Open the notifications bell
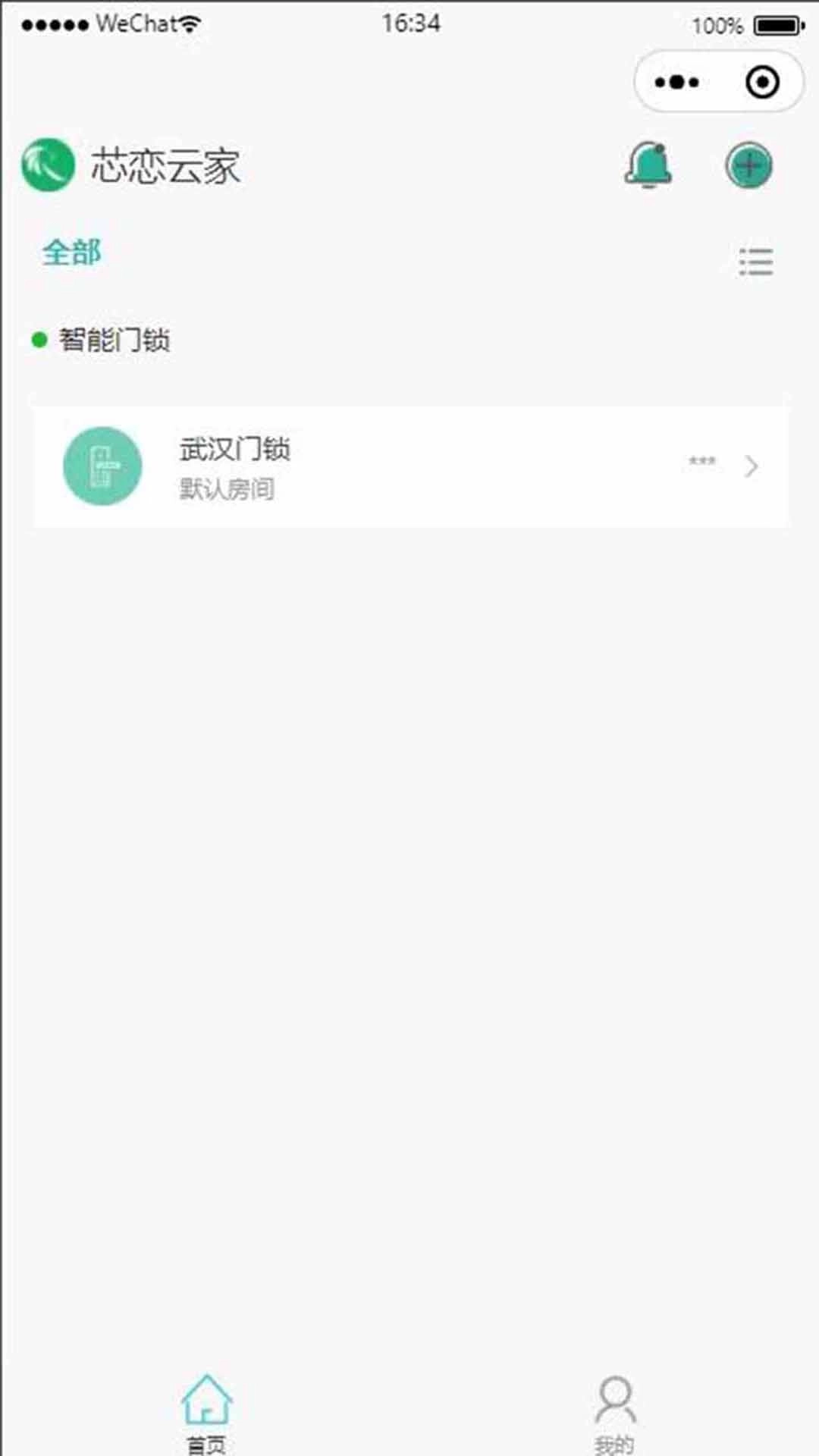The width and height of the screenshot is (819, 1456). pyautogui.click(x=648, y=165)
